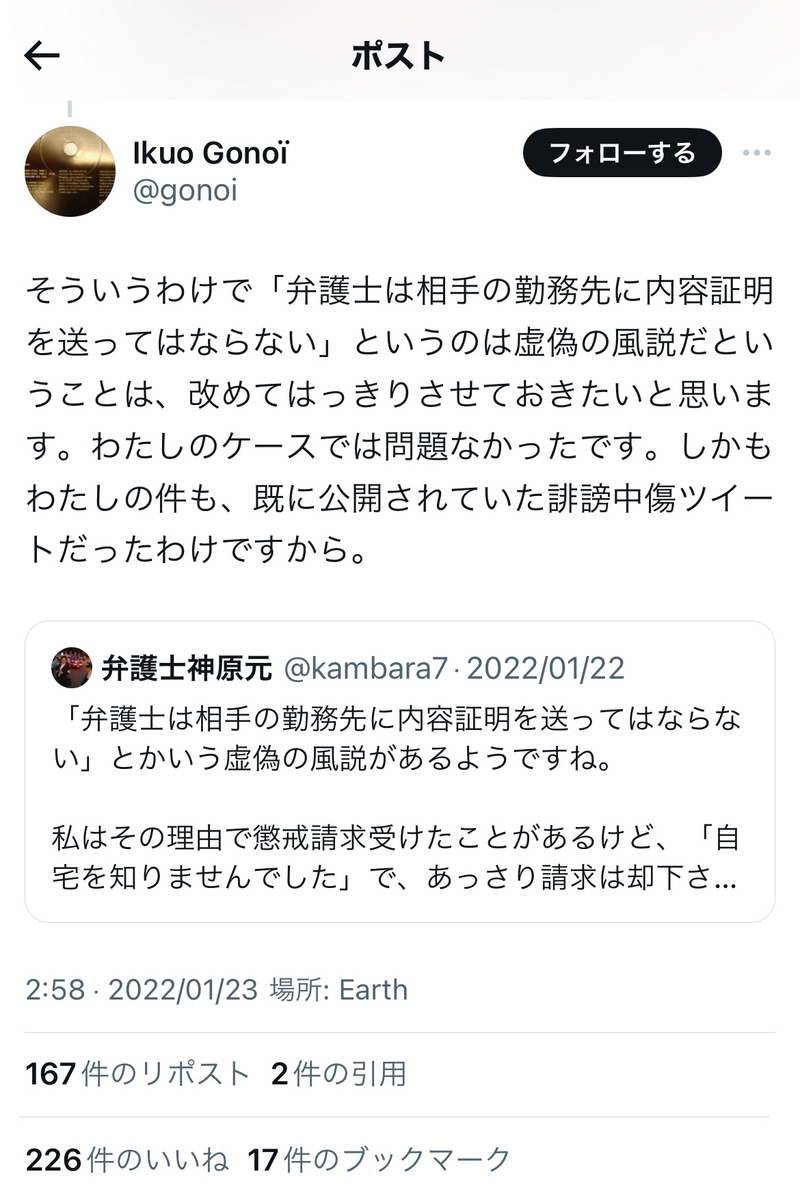Go back using the arrow

[x=42, y=56]
